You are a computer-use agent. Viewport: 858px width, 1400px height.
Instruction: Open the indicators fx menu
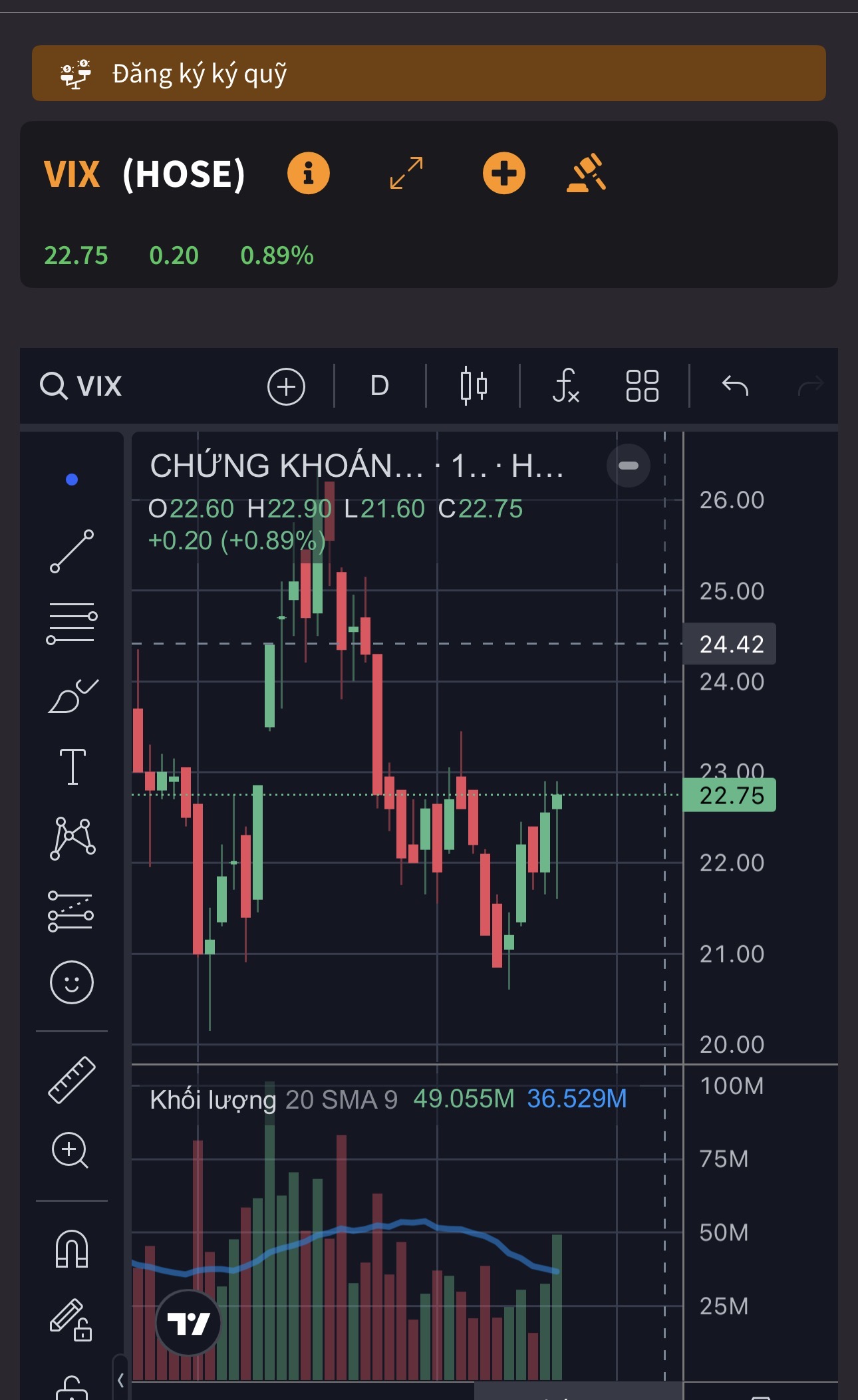[565, 386]
